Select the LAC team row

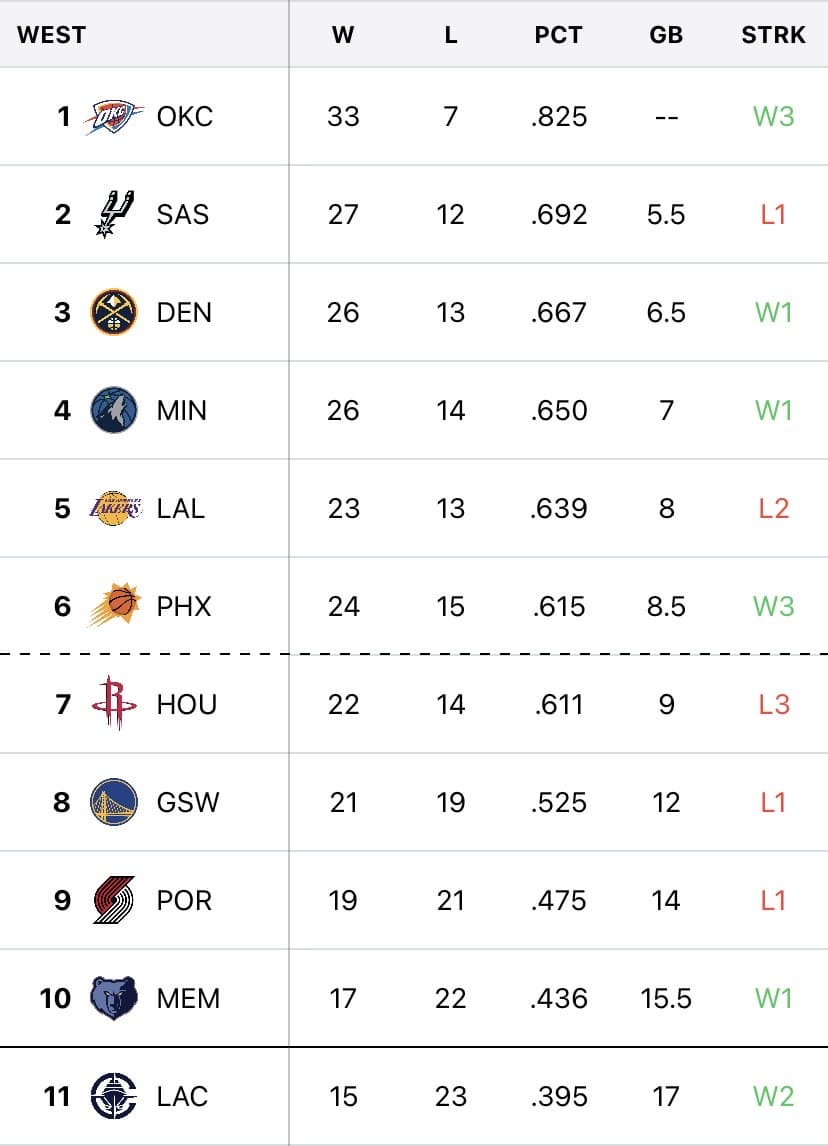[x=182, y=1097]
